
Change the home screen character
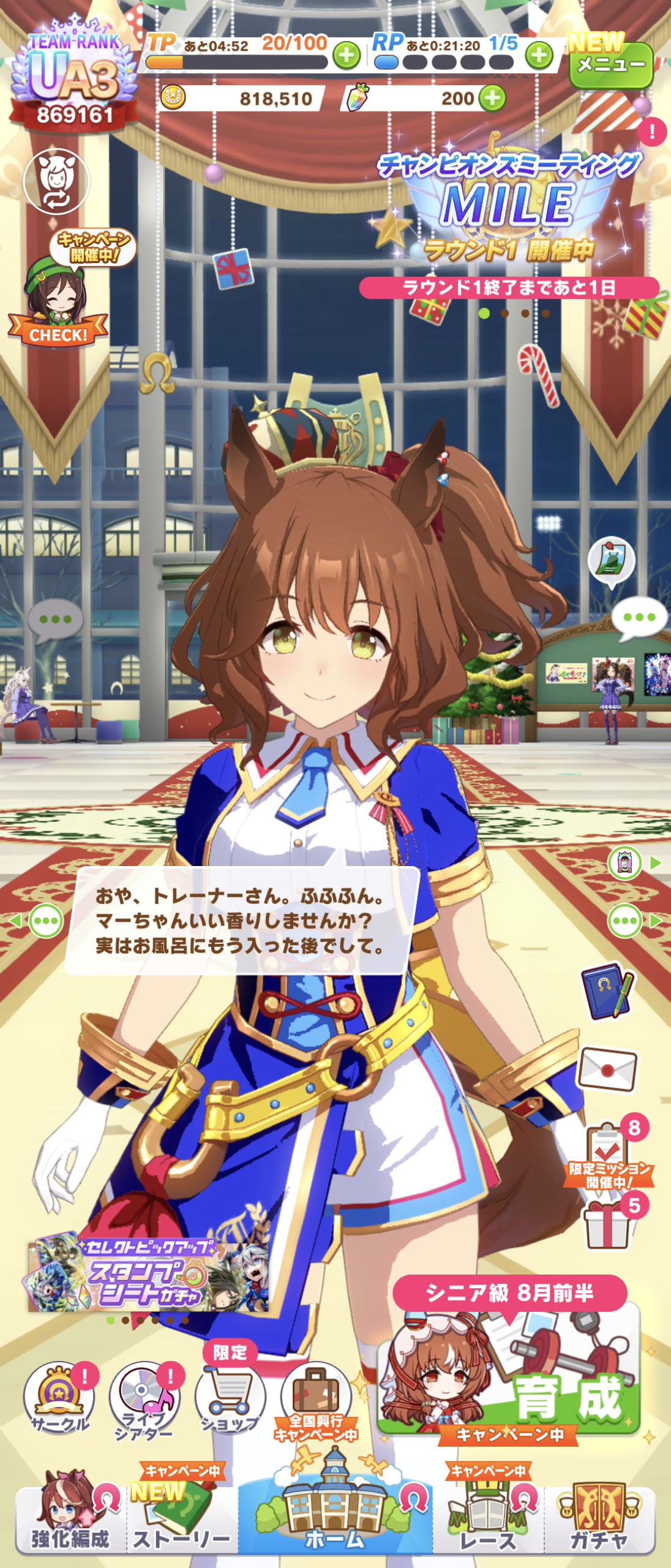click(x=56, y=181)
